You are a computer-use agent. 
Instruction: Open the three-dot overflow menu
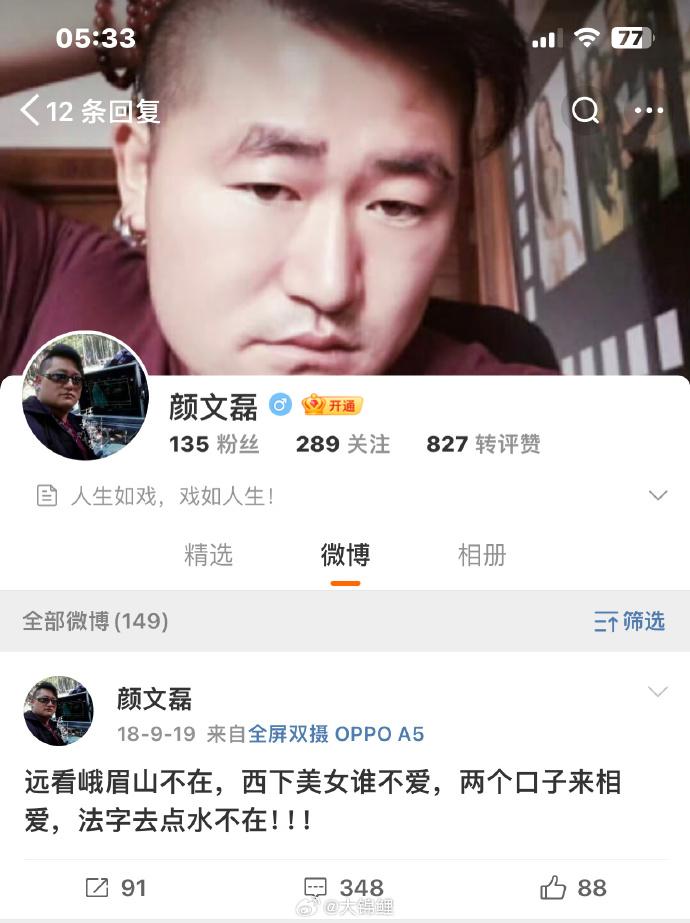coord(649,110)
